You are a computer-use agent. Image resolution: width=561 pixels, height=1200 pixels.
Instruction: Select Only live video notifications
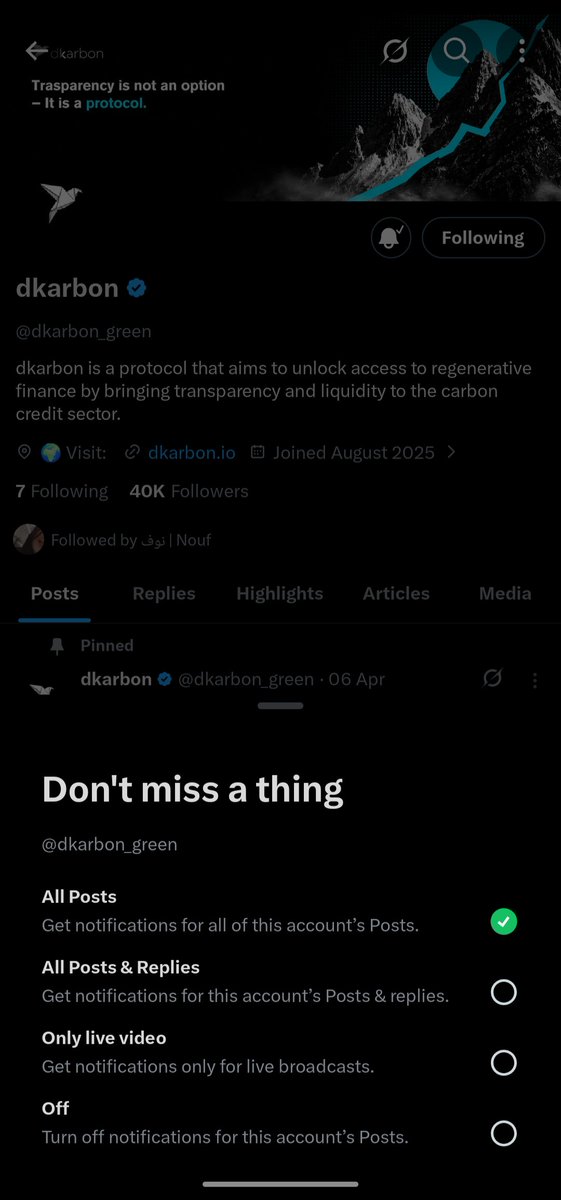click(280, 1052)
